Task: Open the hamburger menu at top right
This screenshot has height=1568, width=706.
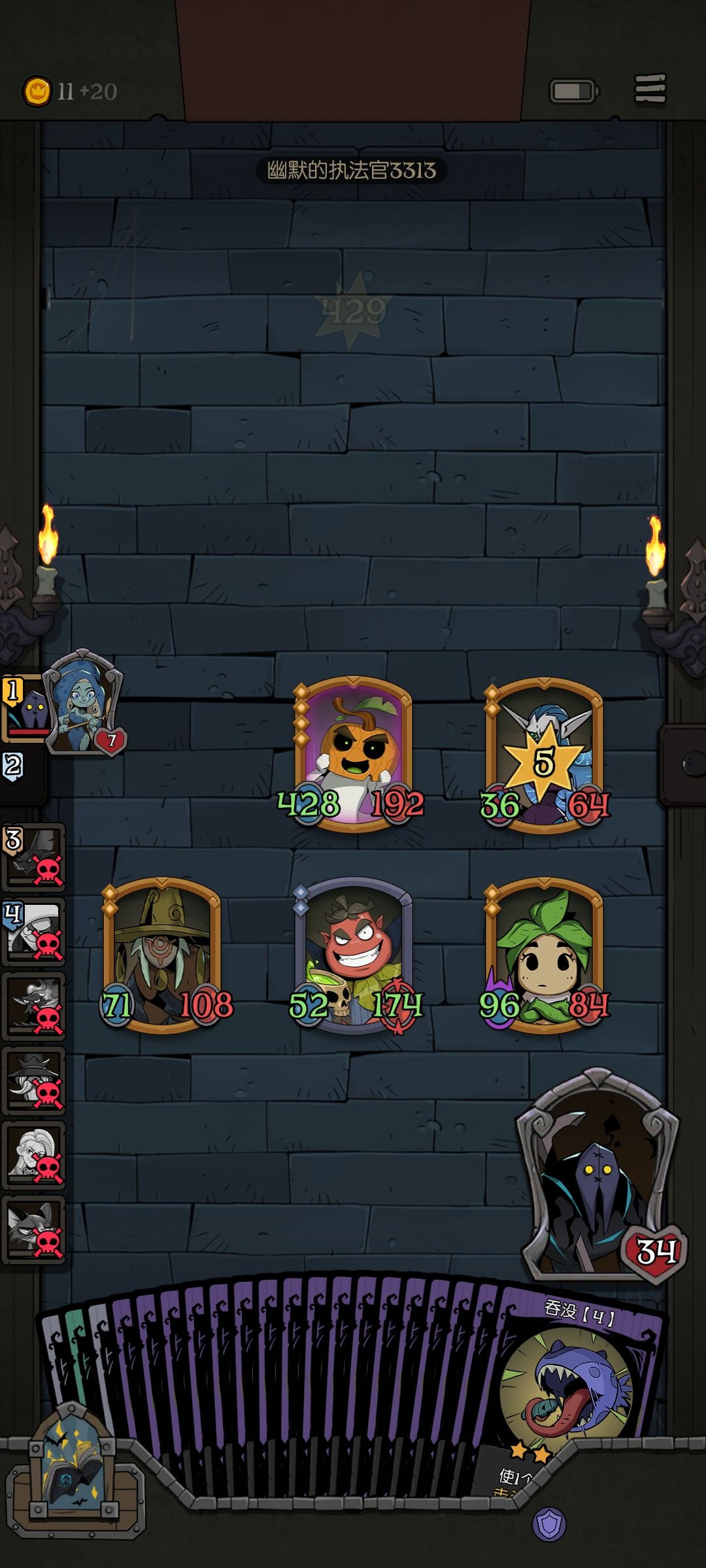Action: (650, 89)
